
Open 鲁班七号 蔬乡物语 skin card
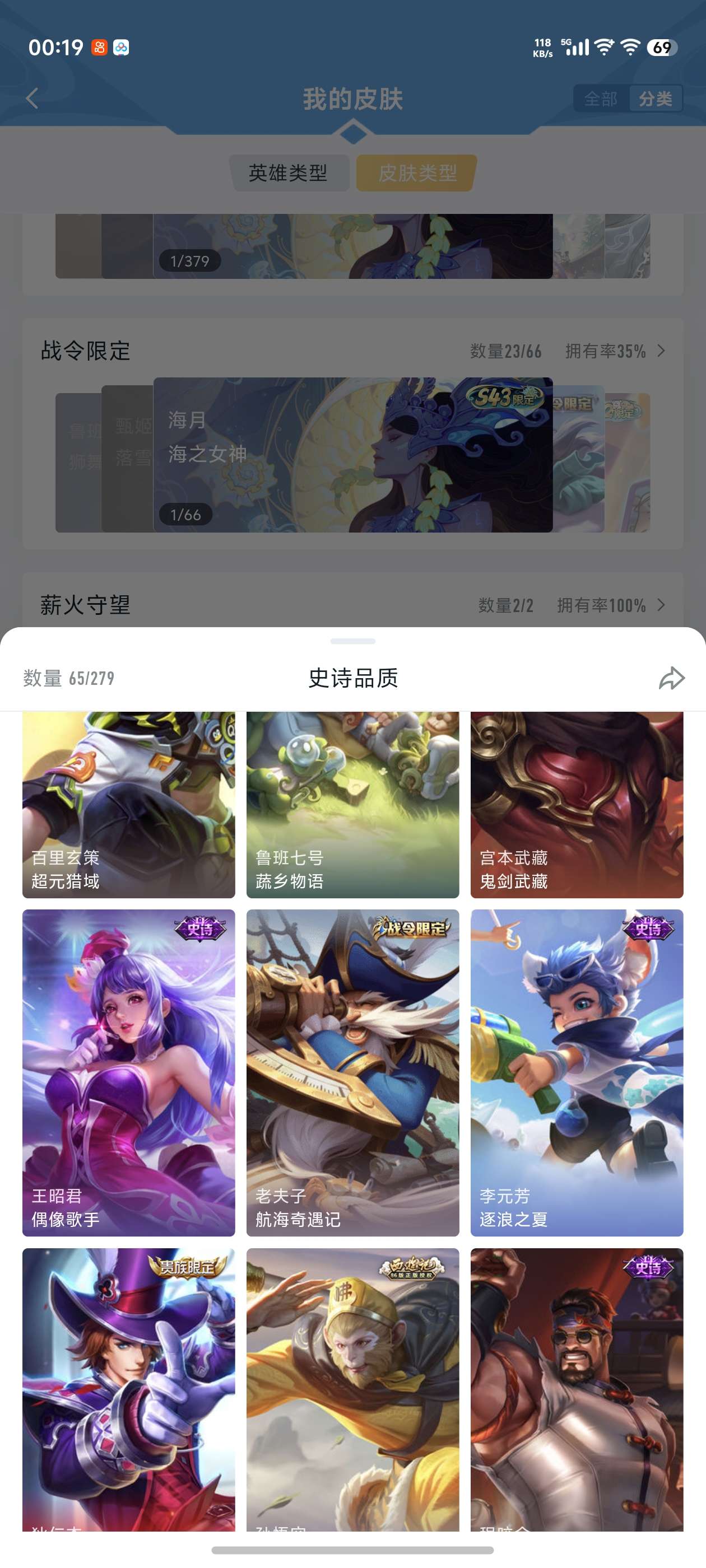(x=352, y=805)
